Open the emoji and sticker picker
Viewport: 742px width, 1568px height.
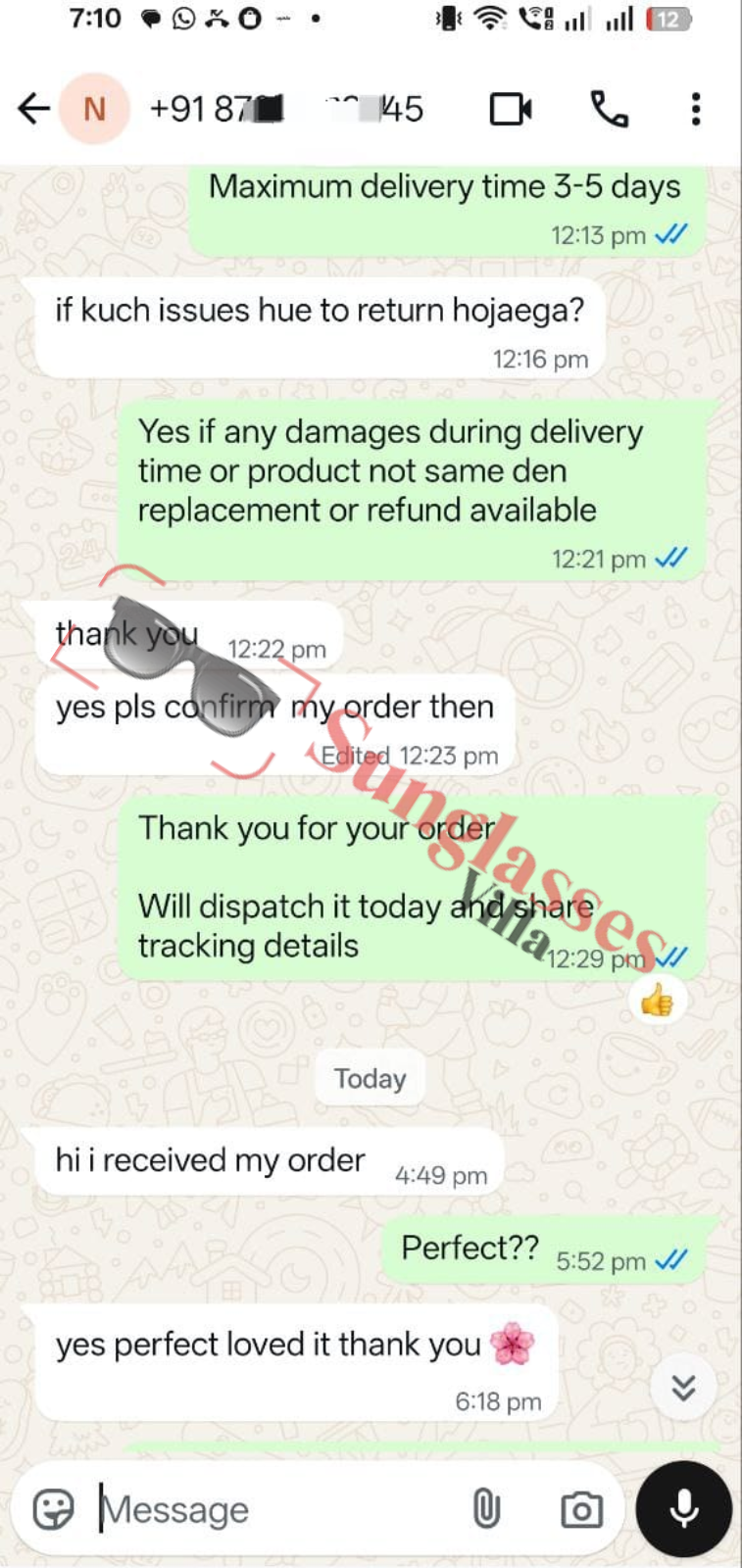pos(53,1510)
